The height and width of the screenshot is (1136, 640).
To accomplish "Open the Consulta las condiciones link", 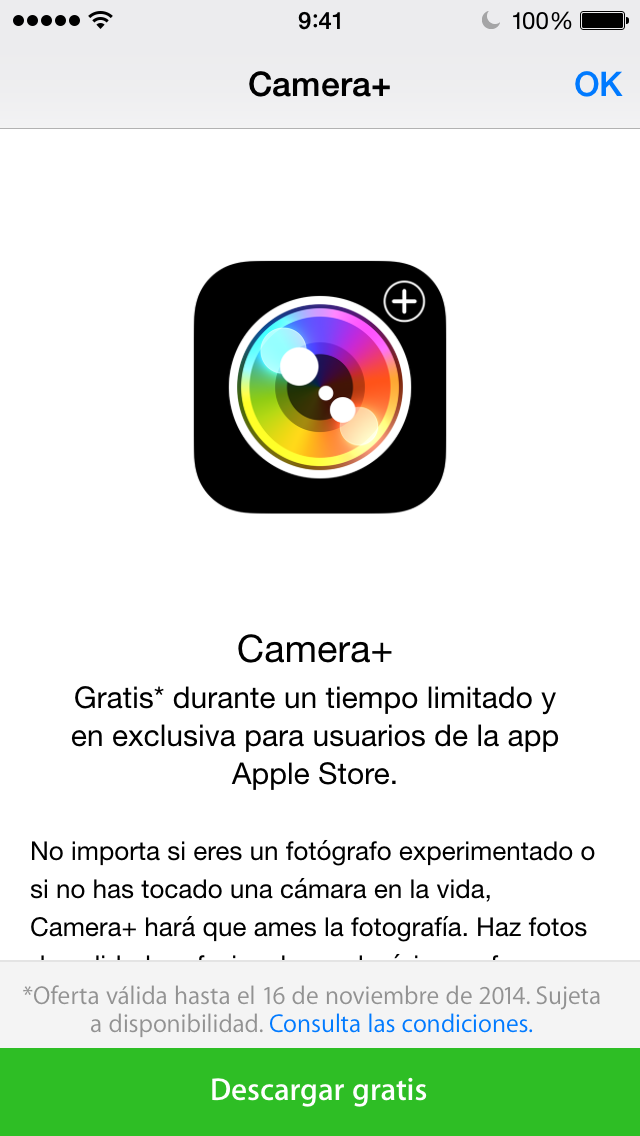I will (x=401, y=1024).
